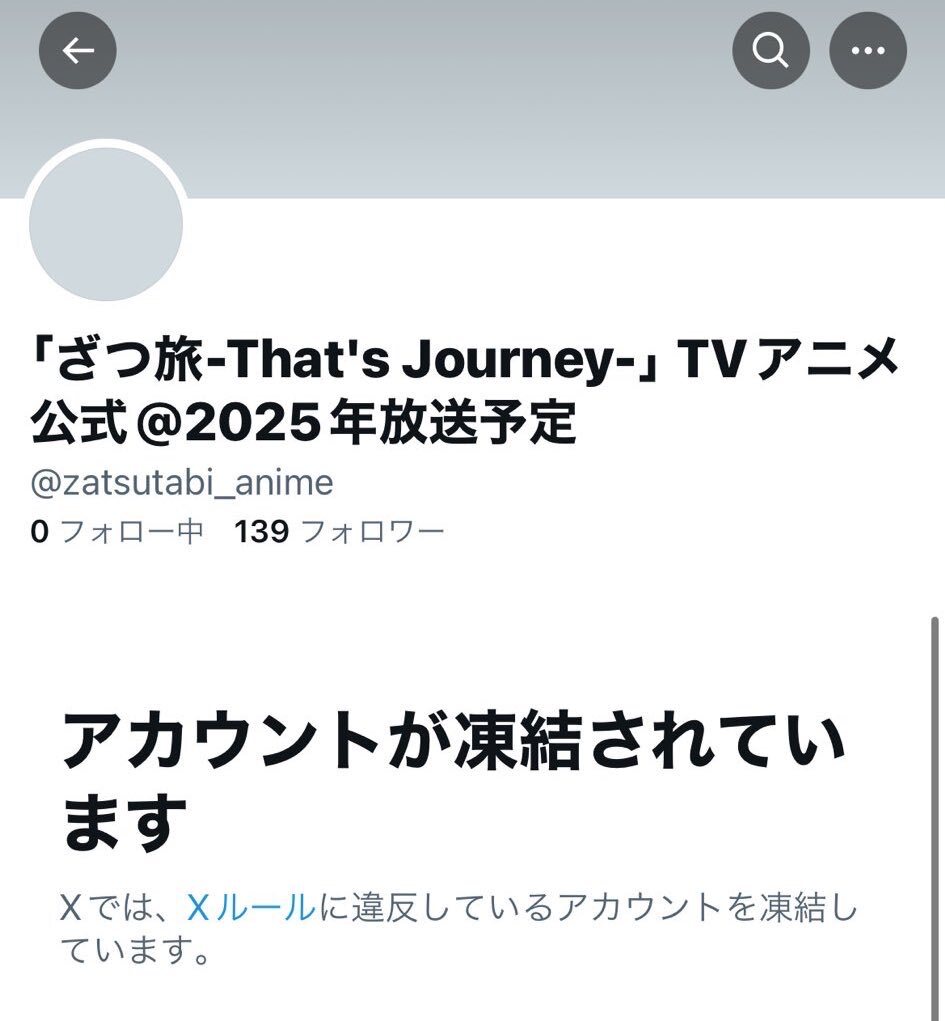The height and width of the screenshot is (1021, 945).
Task: Search this profile with the magnifier icon
Action: [771, 50]
